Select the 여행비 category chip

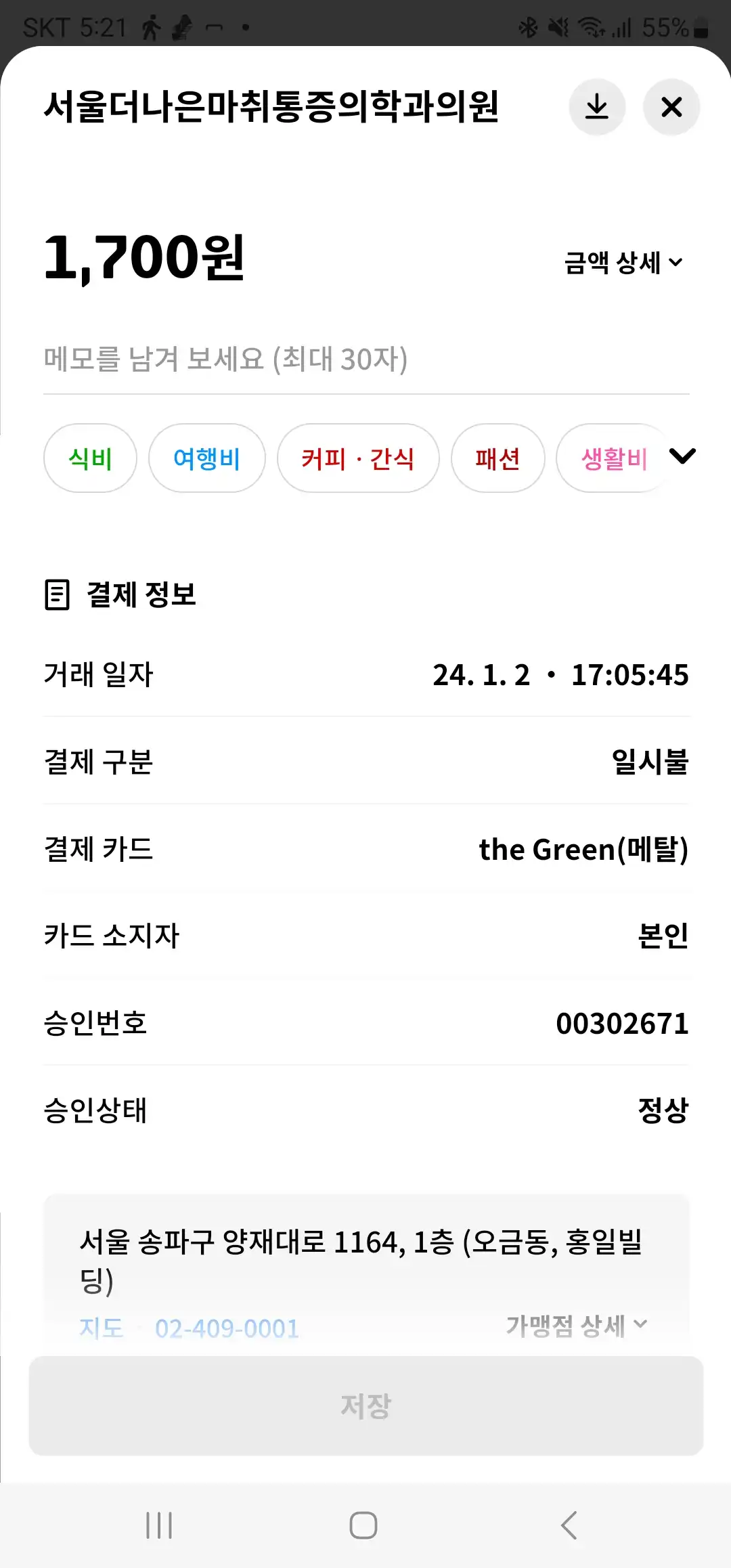(206, 458)
